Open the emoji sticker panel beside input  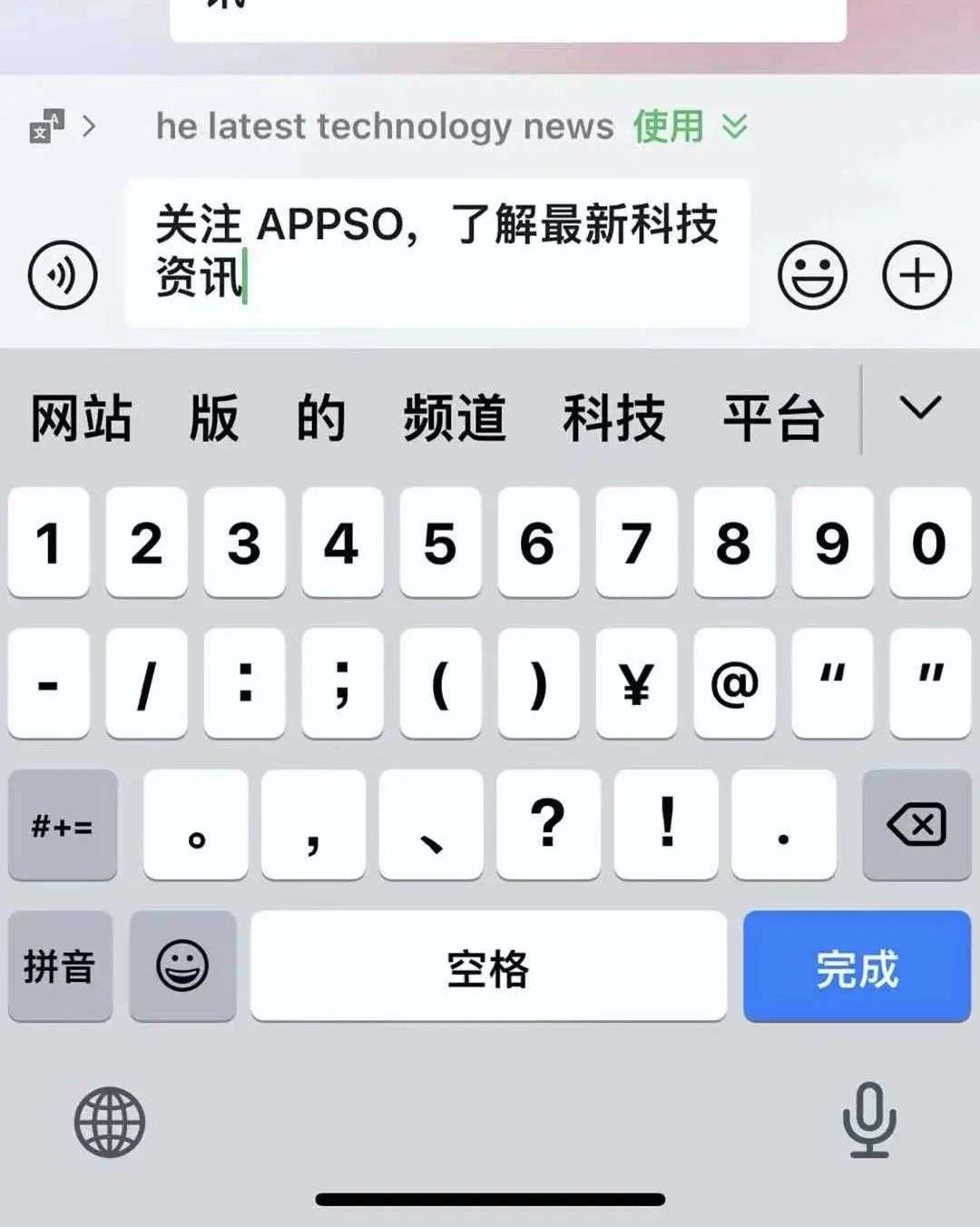click(812, 275)
